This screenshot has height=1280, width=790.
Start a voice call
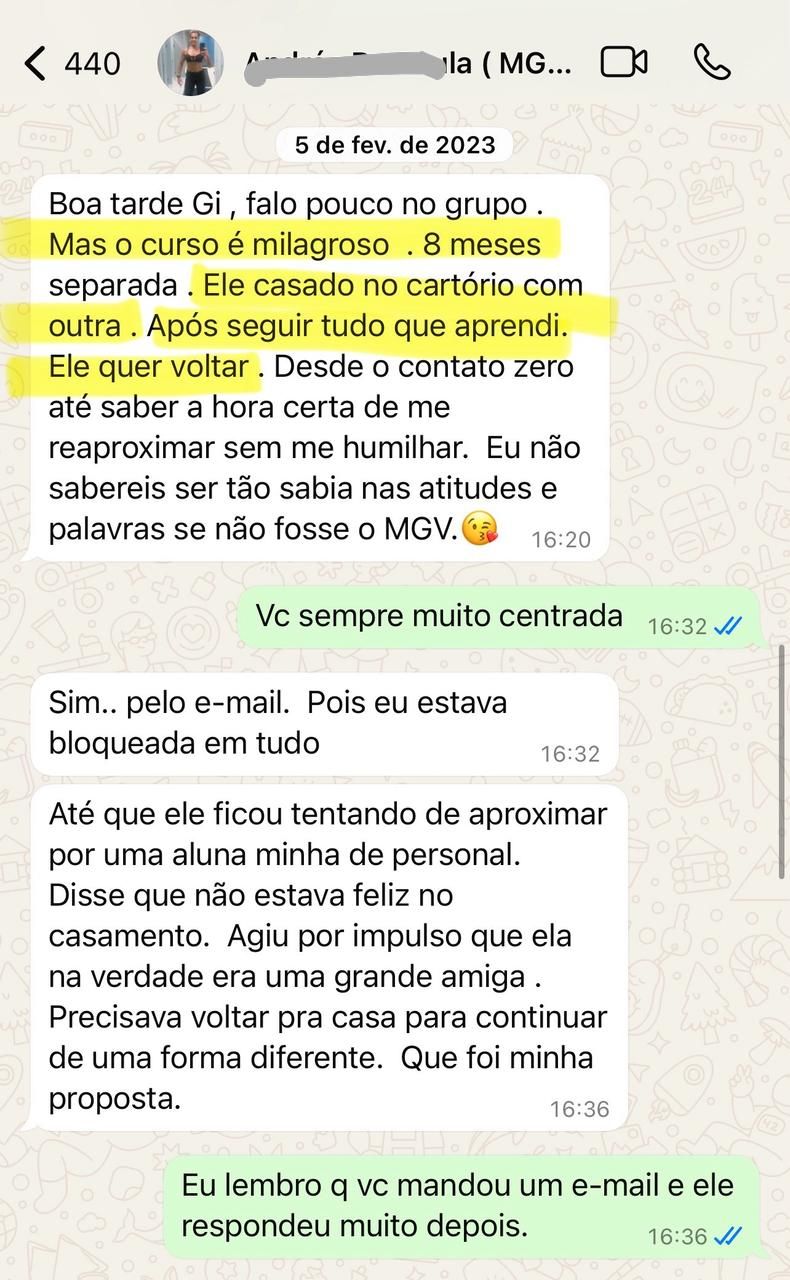click(x=712, y=63)
